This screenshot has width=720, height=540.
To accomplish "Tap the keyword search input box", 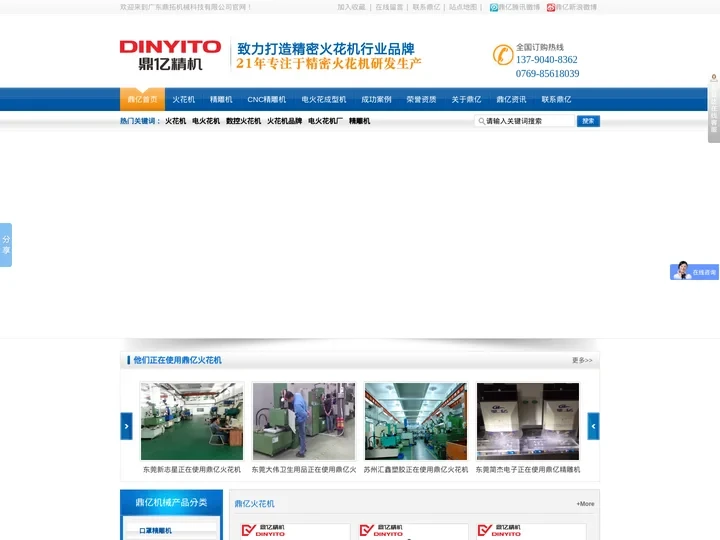I will coord(525,121).
